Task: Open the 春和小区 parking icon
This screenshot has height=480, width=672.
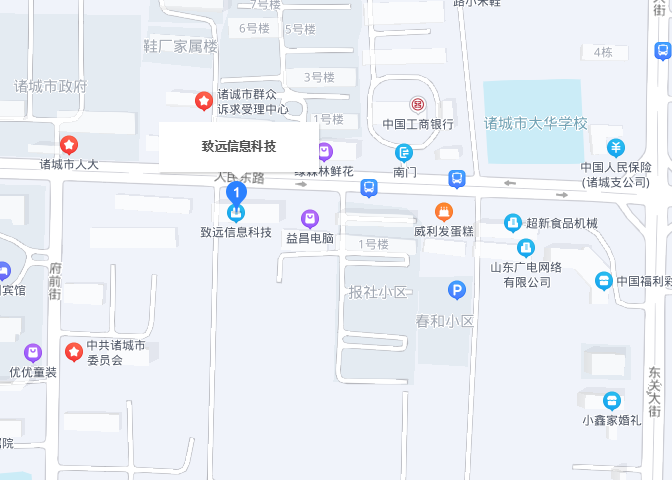Action: (x=456, y=291)
